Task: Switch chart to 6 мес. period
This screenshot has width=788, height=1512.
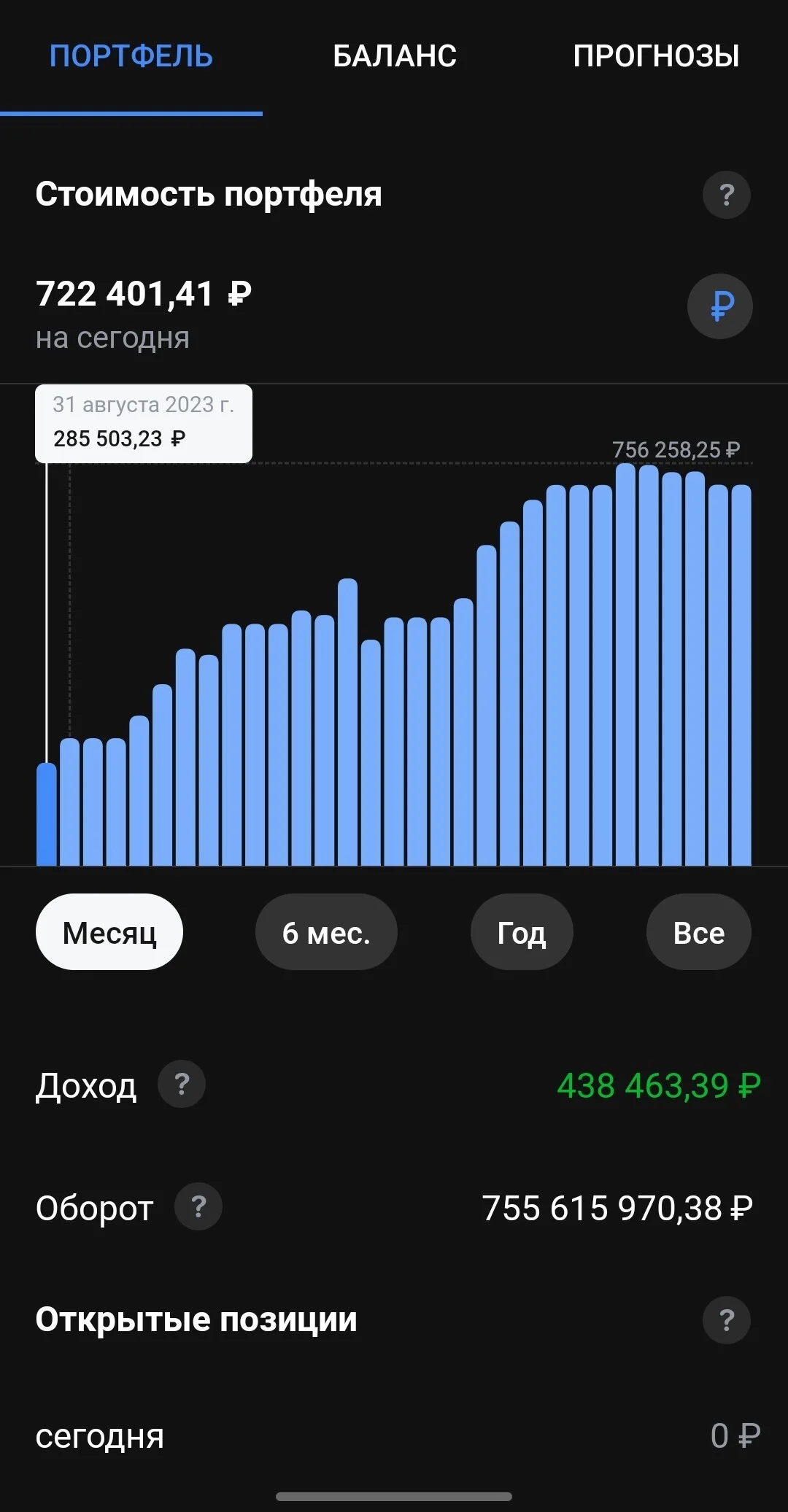Action: pyautogui.click(x=326, y=932)
